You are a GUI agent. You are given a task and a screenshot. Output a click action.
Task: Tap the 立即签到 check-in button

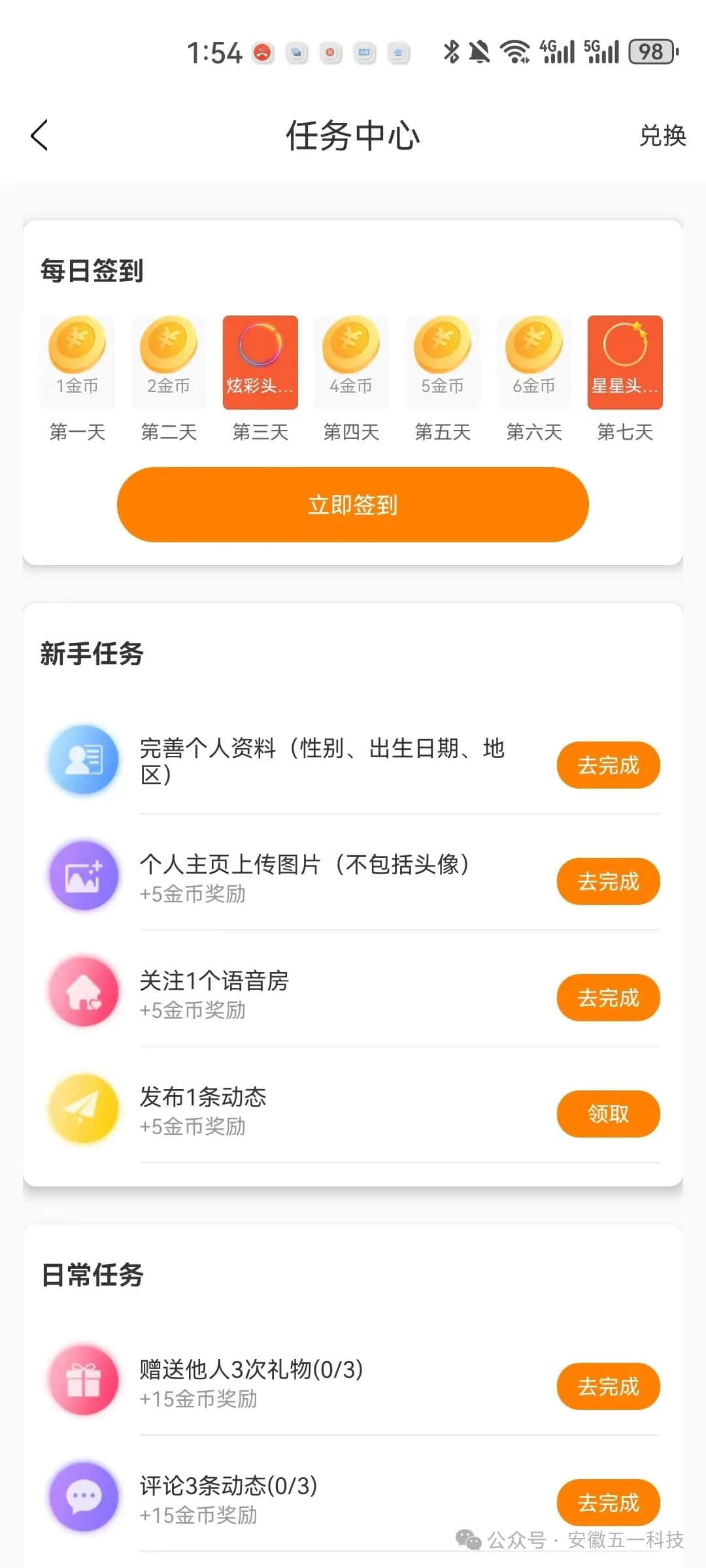[x=353, y=504]
